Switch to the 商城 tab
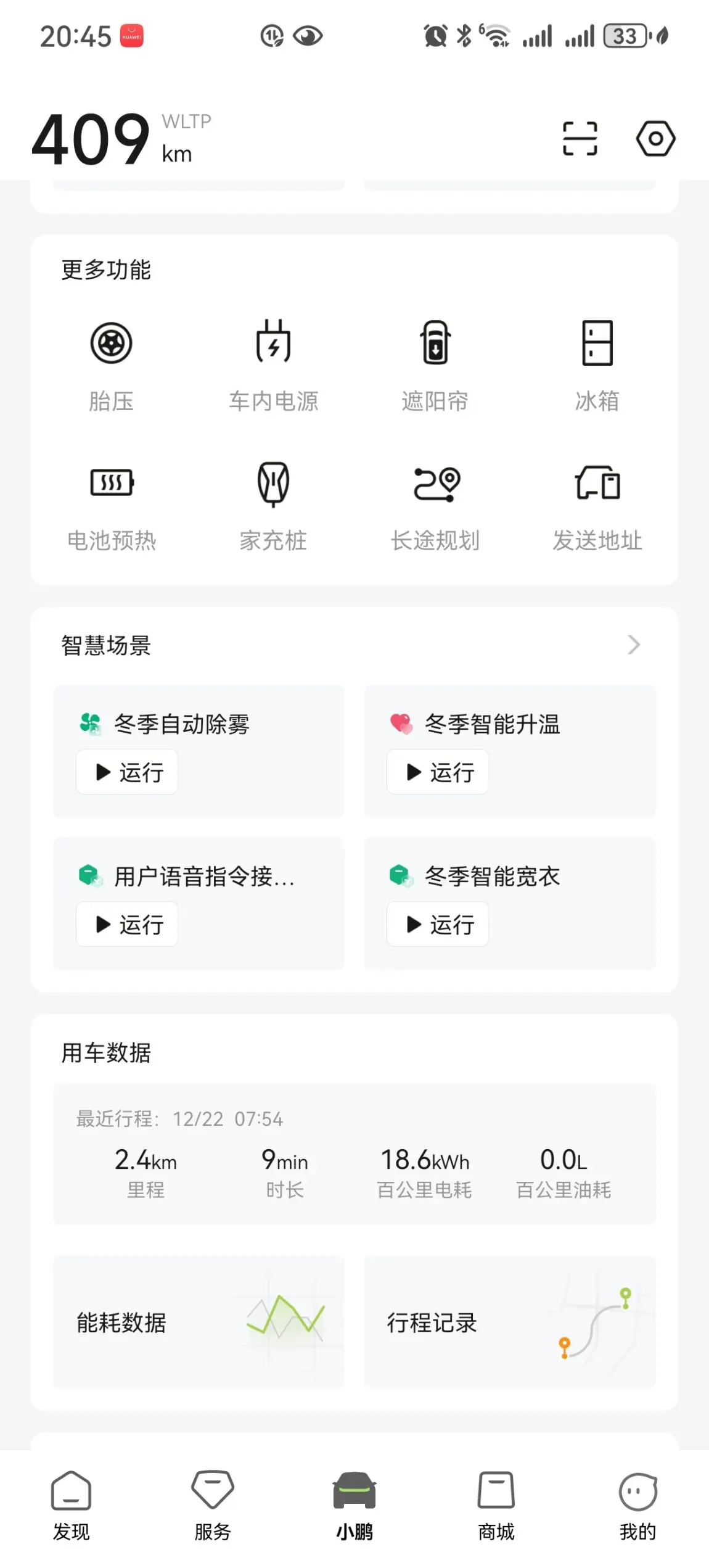This screenshot has width=709, height=1568. [x=496, y=1506]
